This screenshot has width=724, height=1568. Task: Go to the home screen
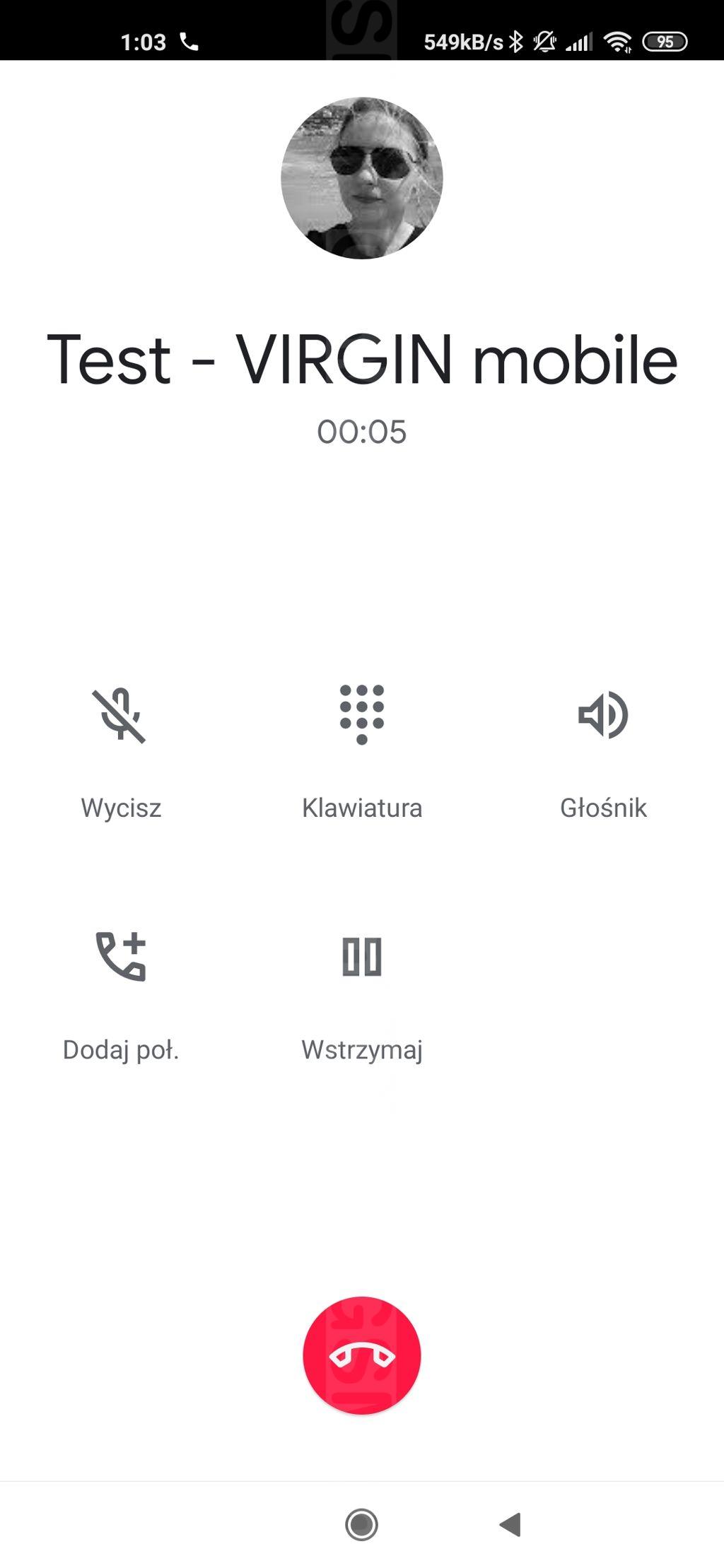[361, 1524]
